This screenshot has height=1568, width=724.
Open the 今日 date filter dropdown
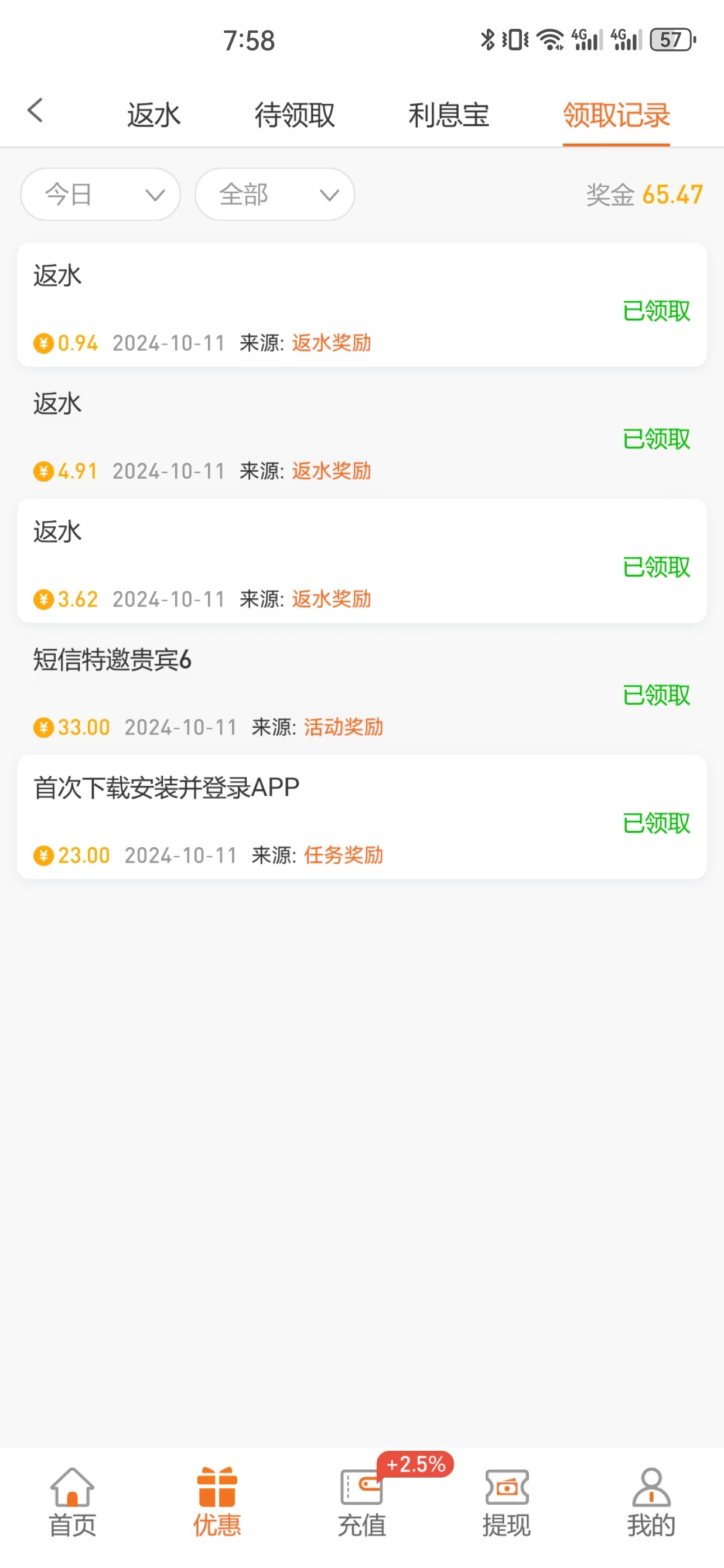pyautogui.click(x=100, y=194)
